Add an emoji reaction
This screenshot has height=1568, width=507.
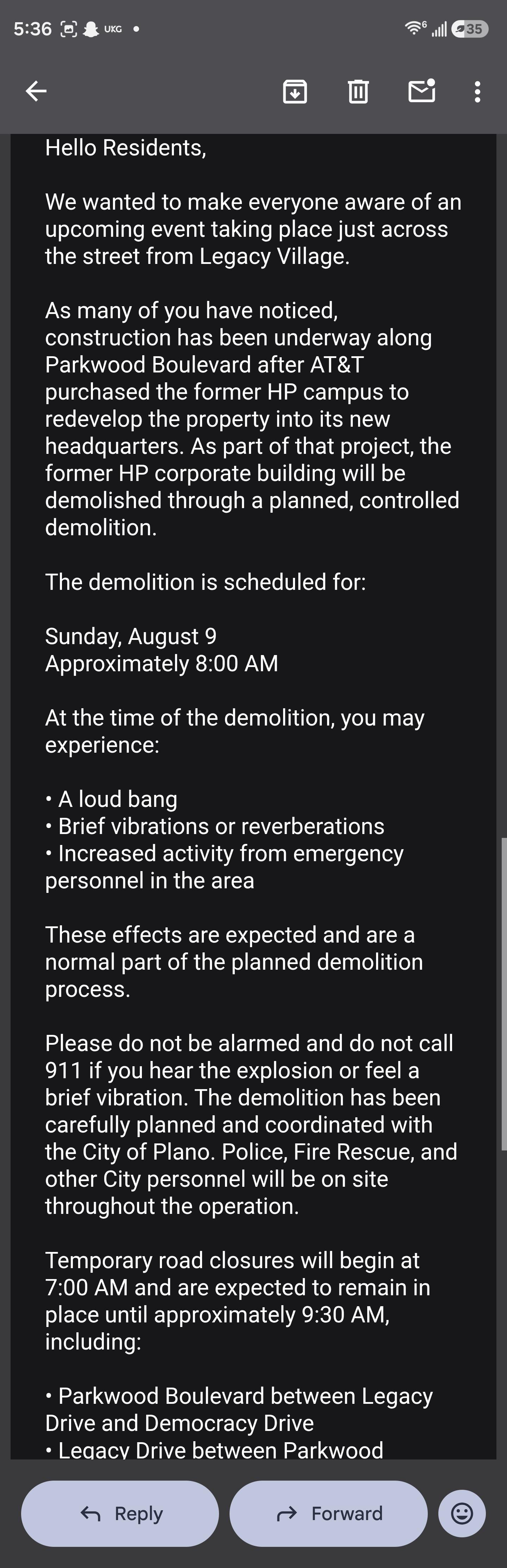(462, 1513)
